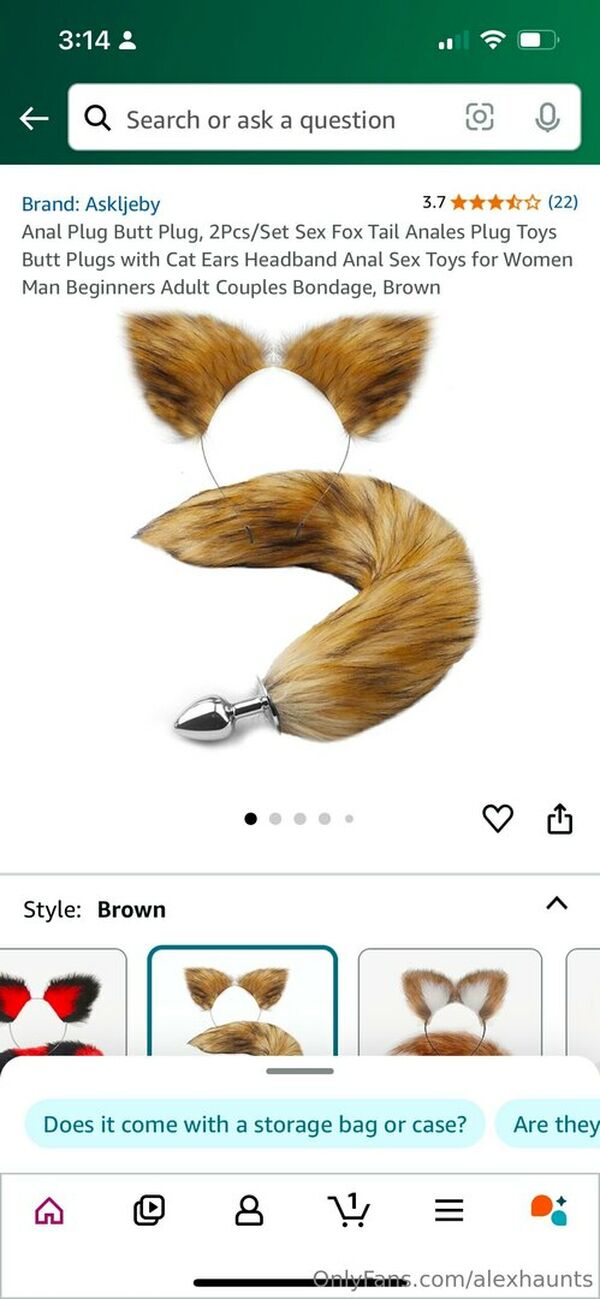Screen dimensions: 600x1299
Task: Select the red and black style
Action: (x=60, y=1005)
